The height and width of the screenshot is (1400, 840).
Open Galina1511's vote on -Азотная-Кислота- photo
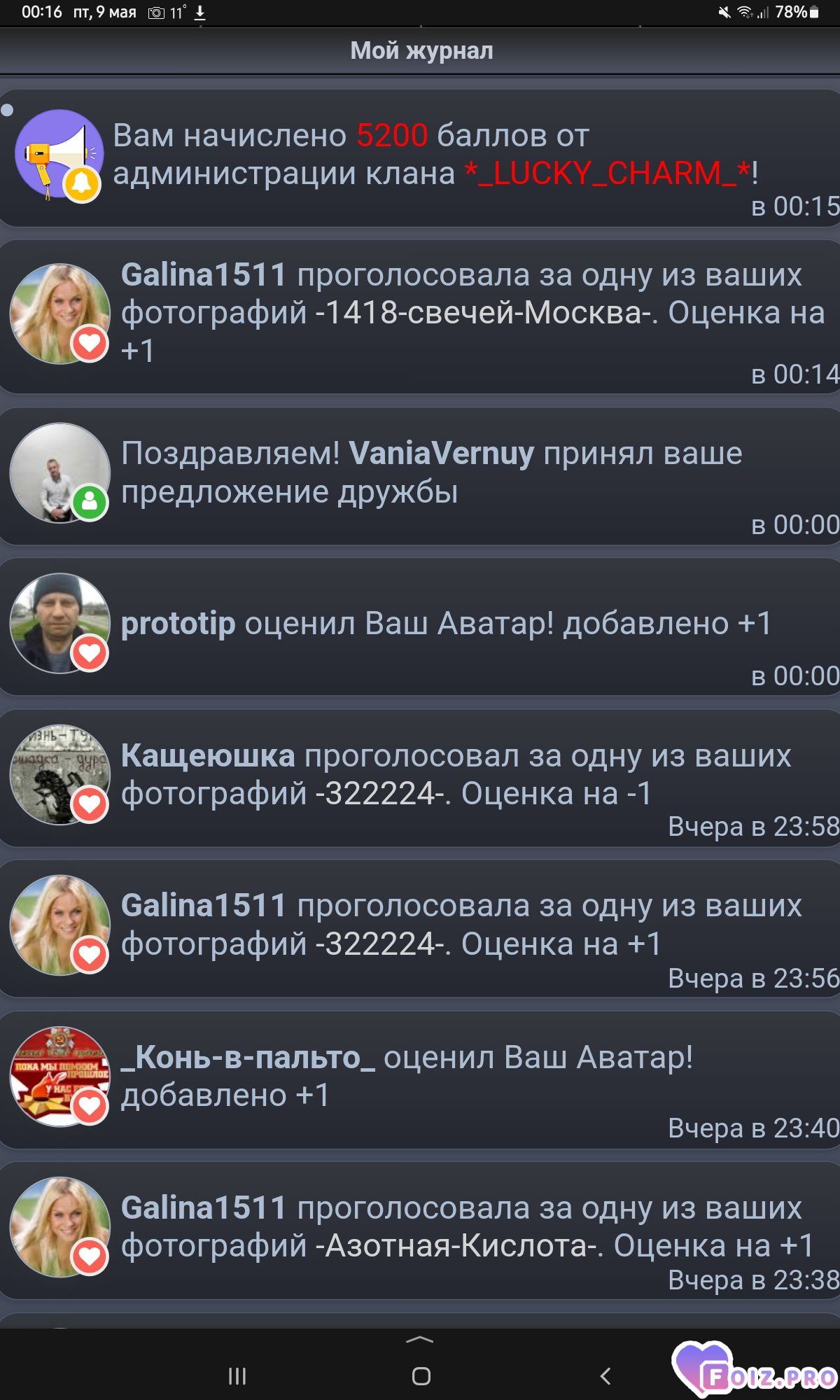420,1231
